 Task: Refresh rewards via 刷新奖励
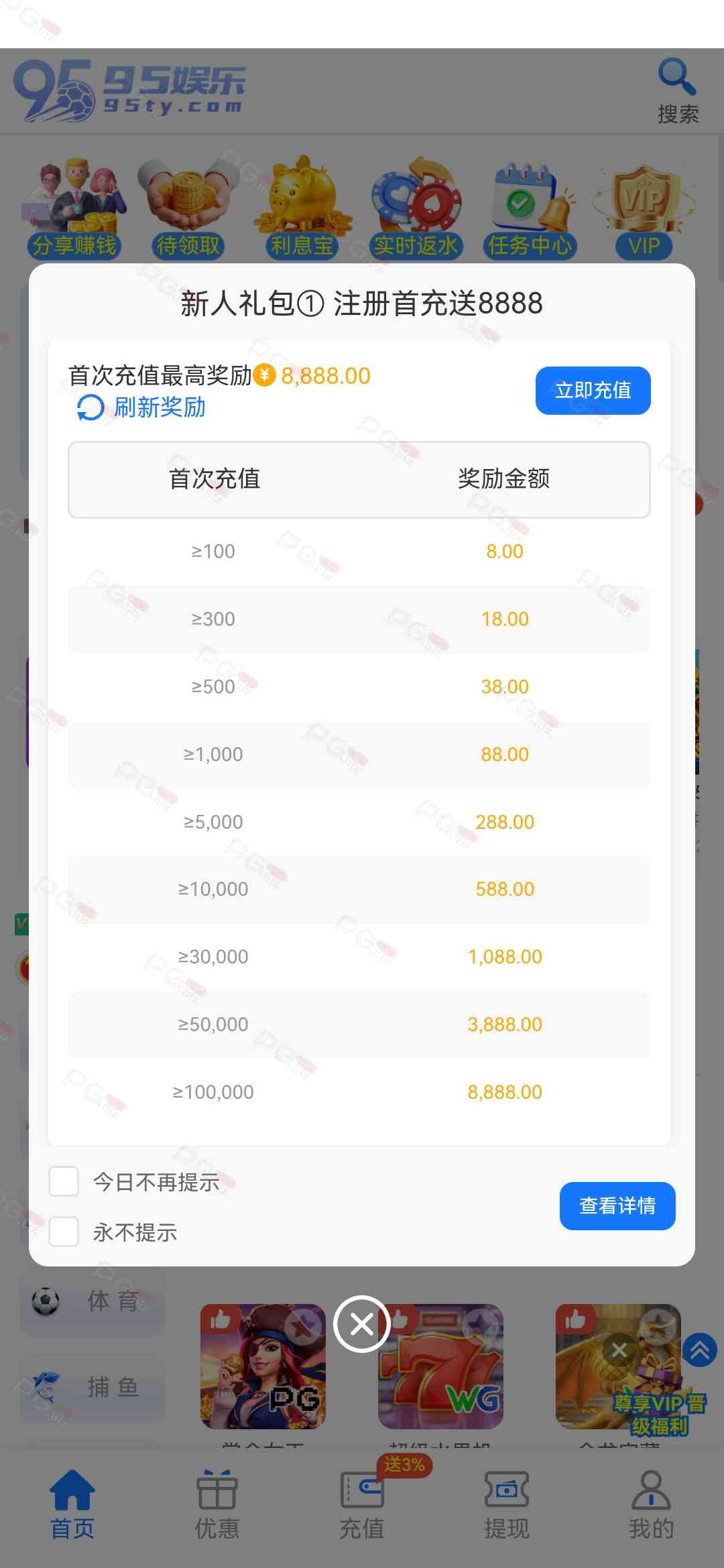click(x=142, y=407)
